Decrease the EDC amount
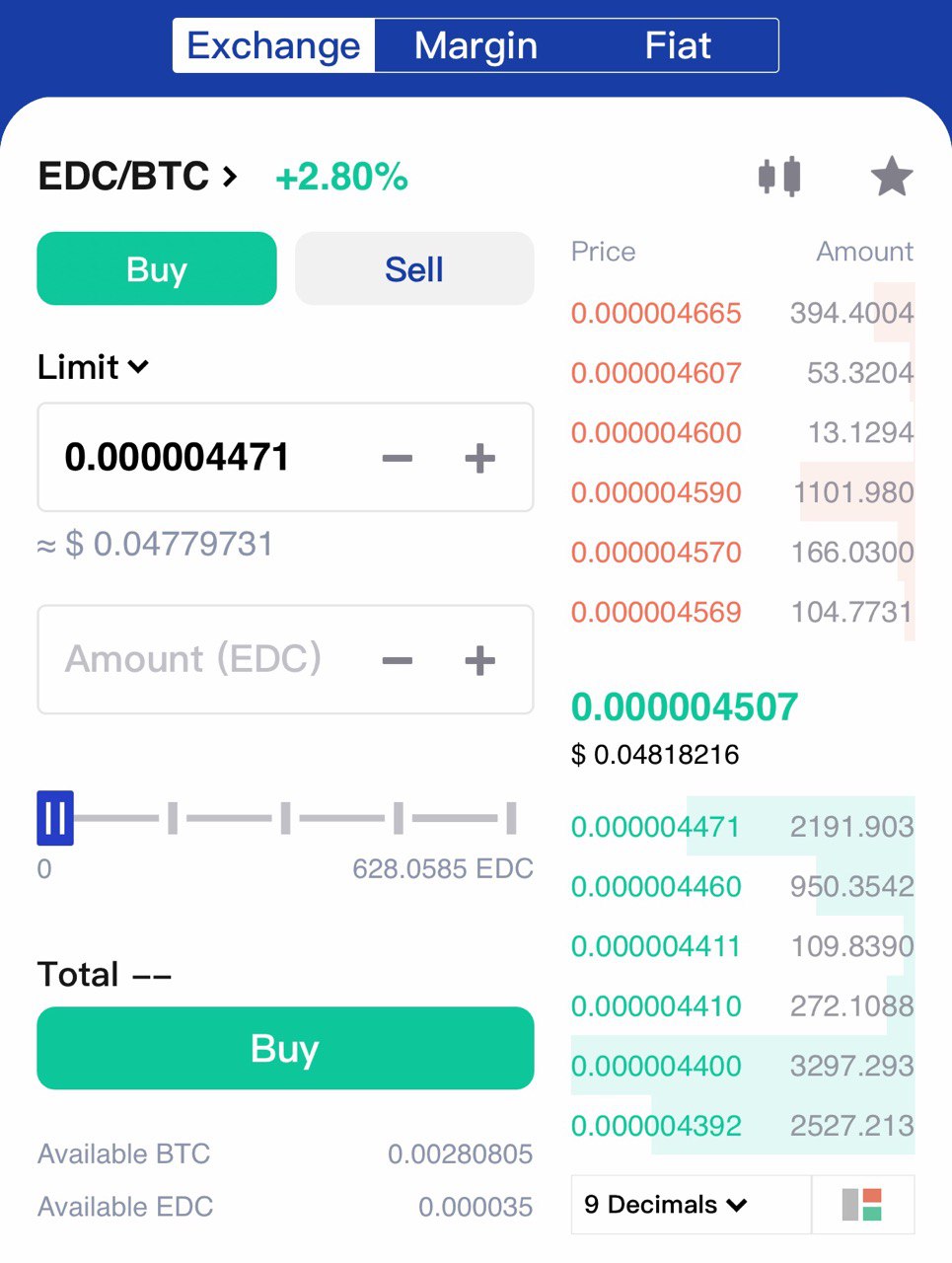The width and height of the screenshot is (952, 1263). [x=398, y=660]
